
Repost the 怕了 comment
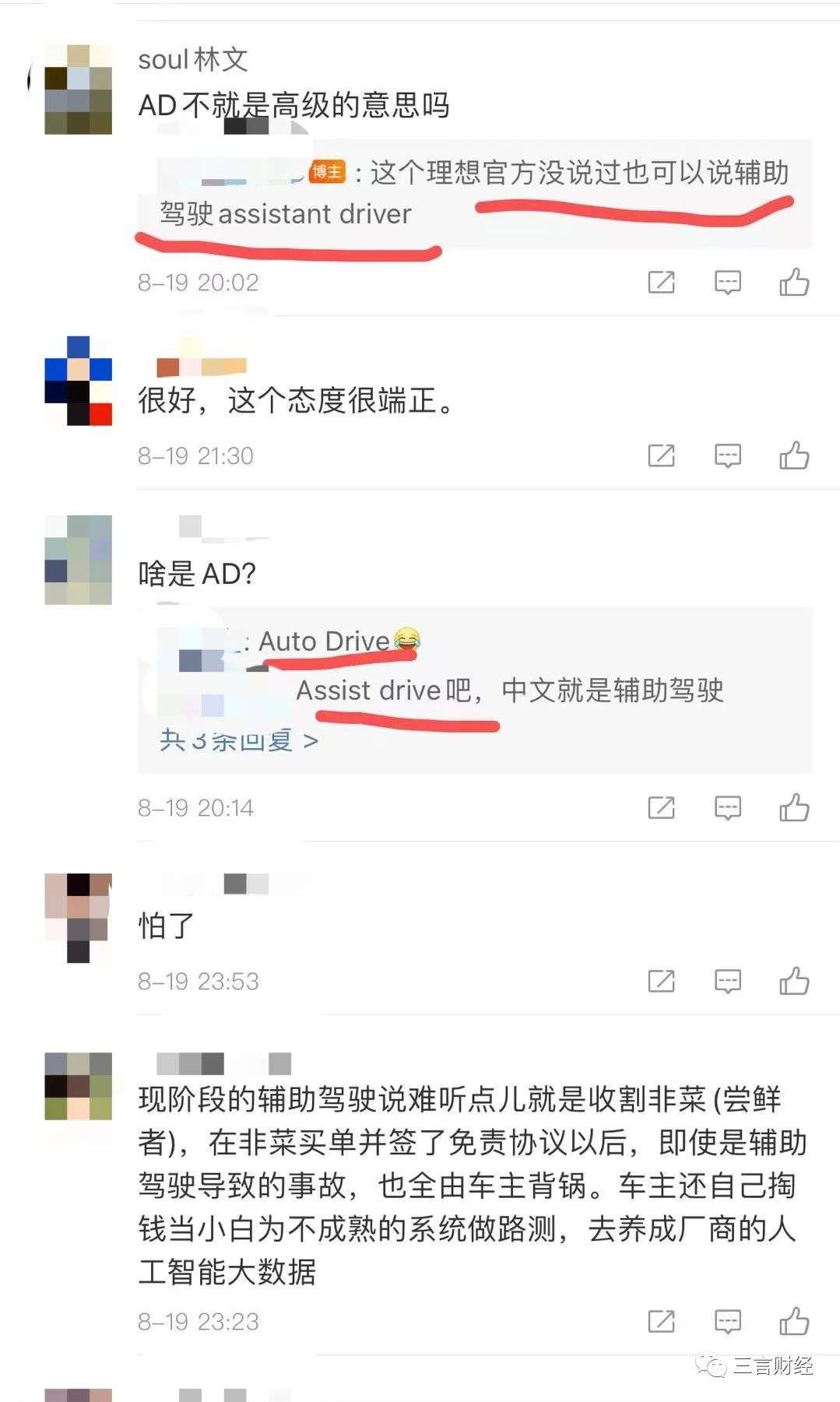(x=661, y=981)
